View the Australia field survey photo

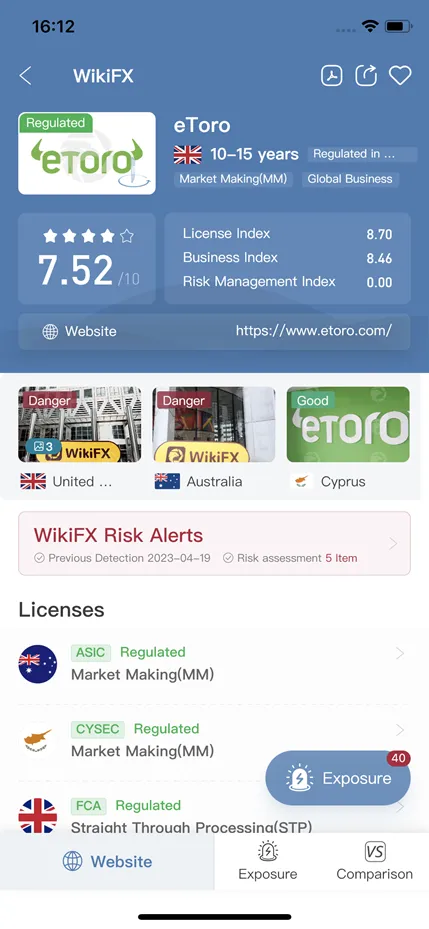pyautogui.click(x=214, y=424)
